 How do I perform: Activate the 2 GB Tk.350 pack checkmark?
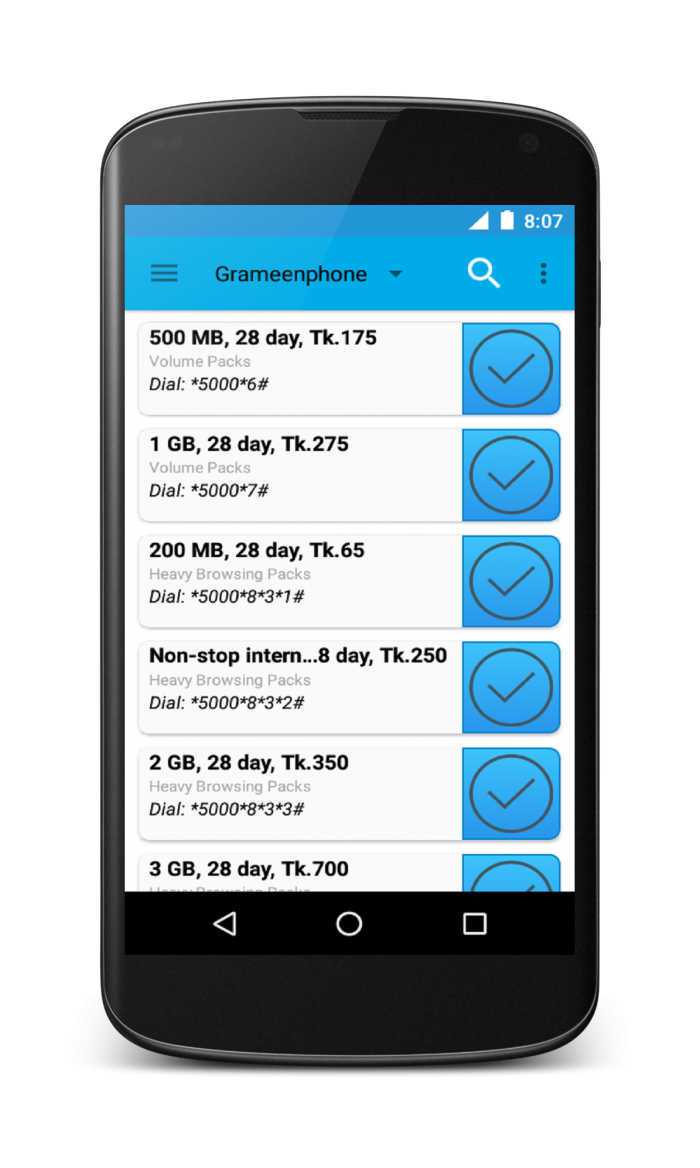point(511,793)
